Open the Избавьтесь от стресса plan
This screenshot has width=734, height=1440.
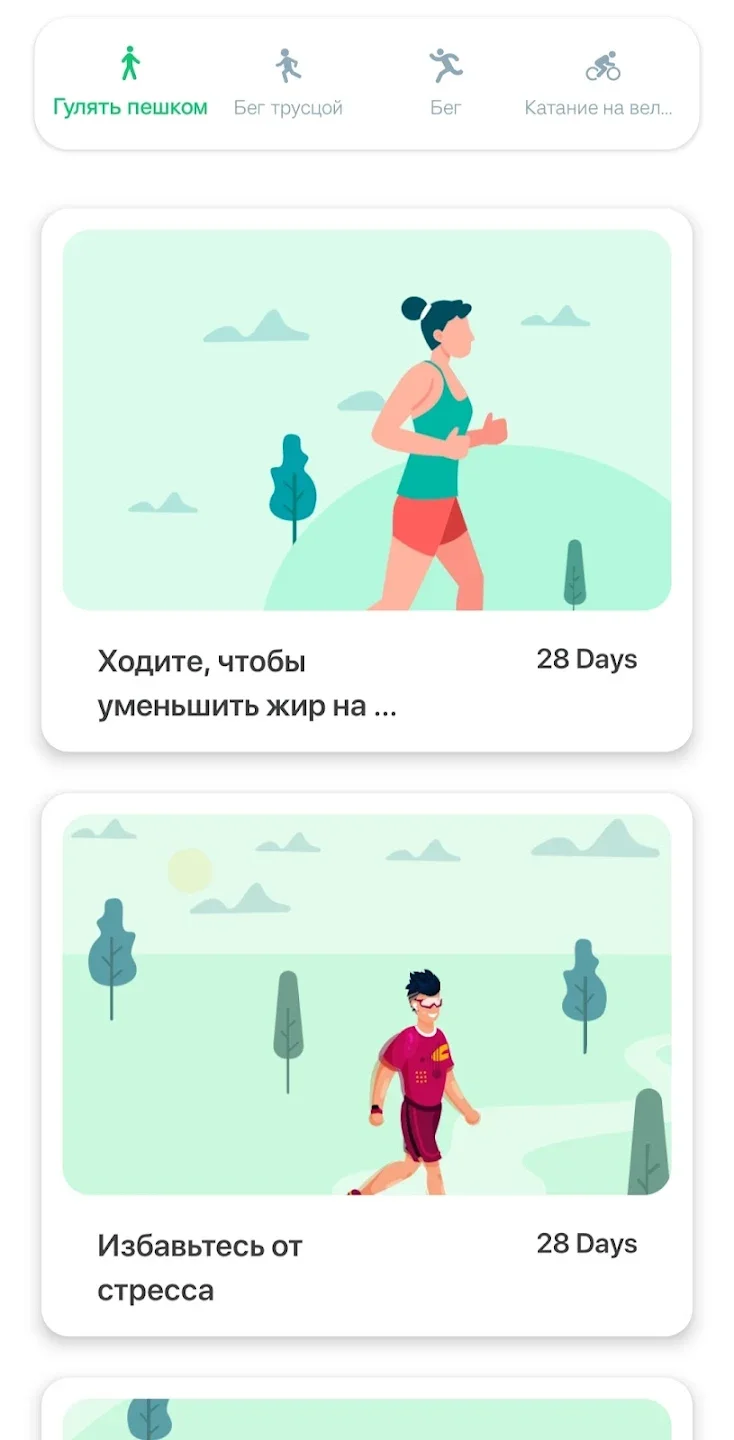coord(366,1064)
